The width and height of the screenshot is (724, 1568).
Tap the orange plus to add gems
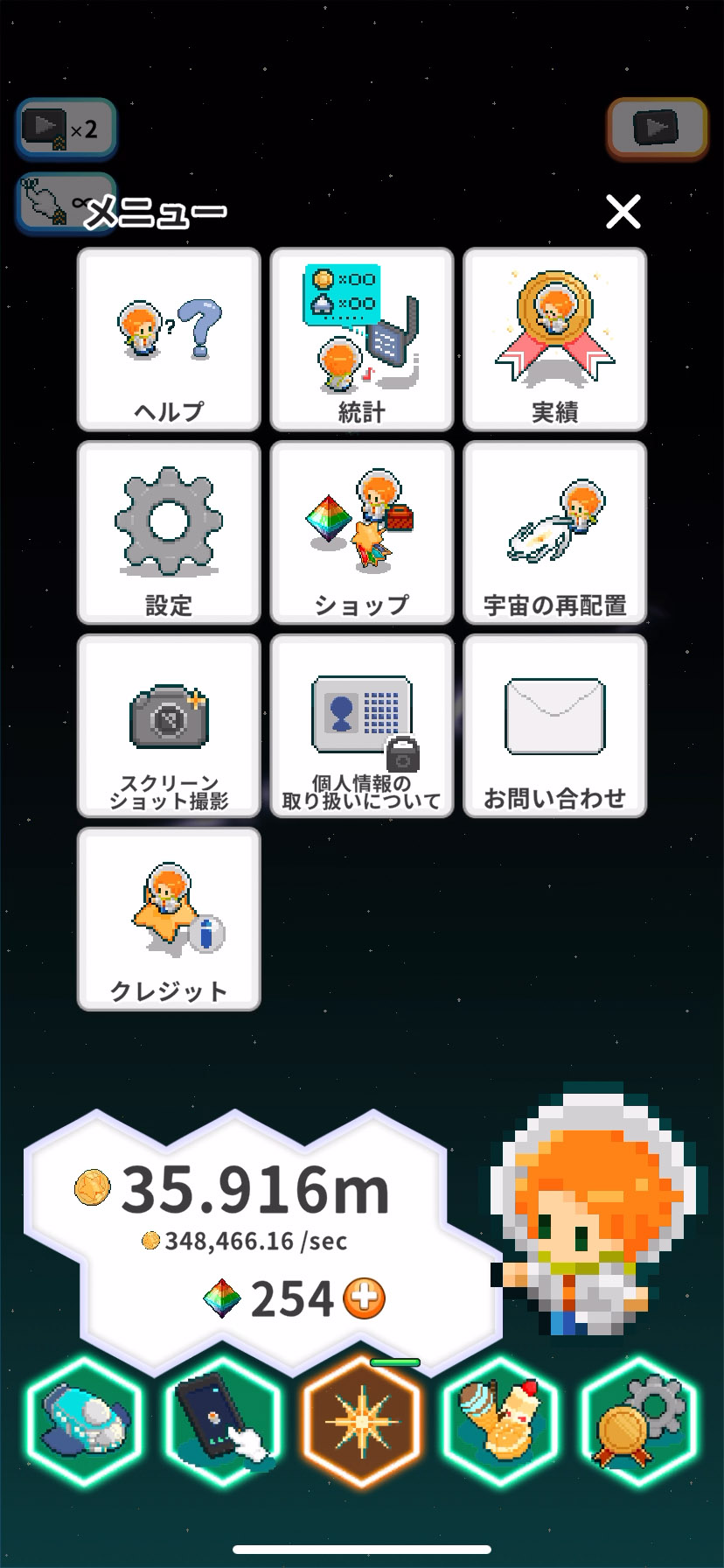tap(364, 1298)
